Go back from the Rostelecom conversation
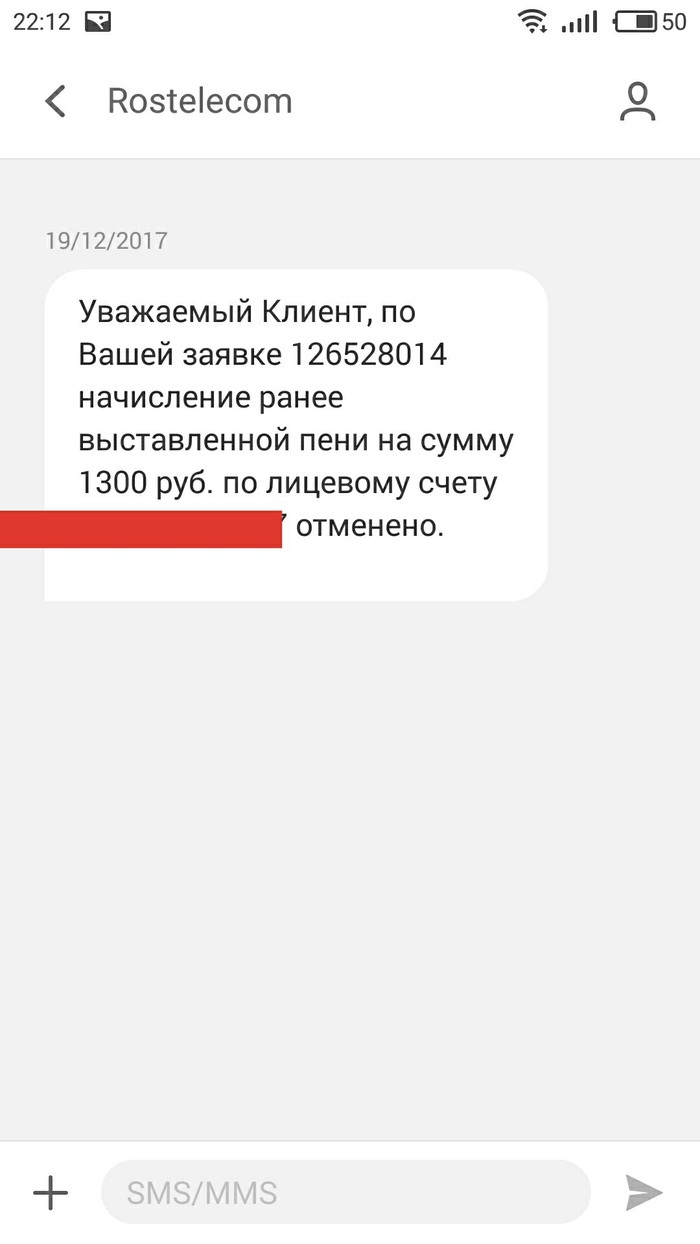This screenshot has width=700, height=1244. pos(56,101)
